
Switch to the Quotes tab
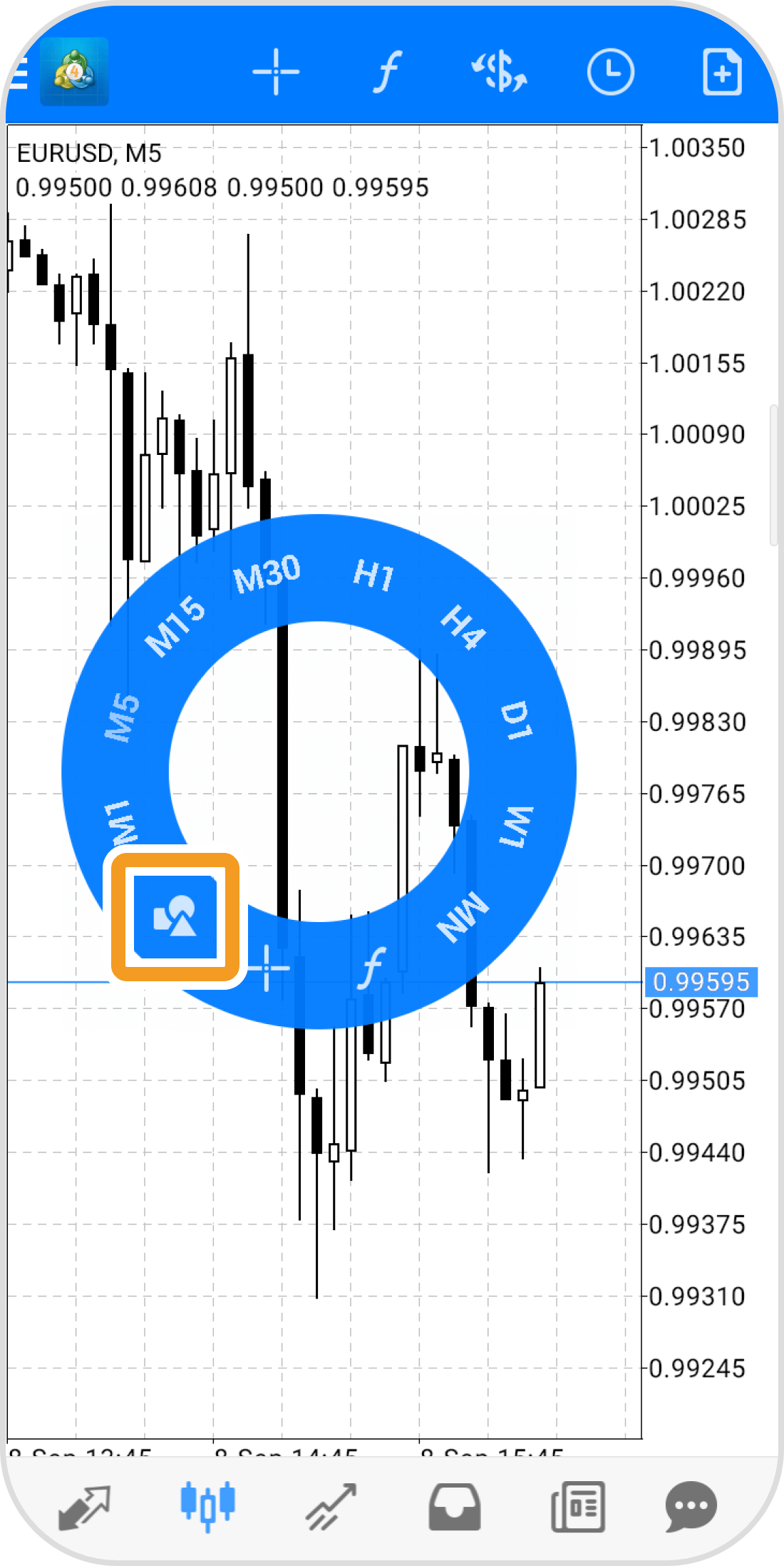click(x=84, y=1506)
